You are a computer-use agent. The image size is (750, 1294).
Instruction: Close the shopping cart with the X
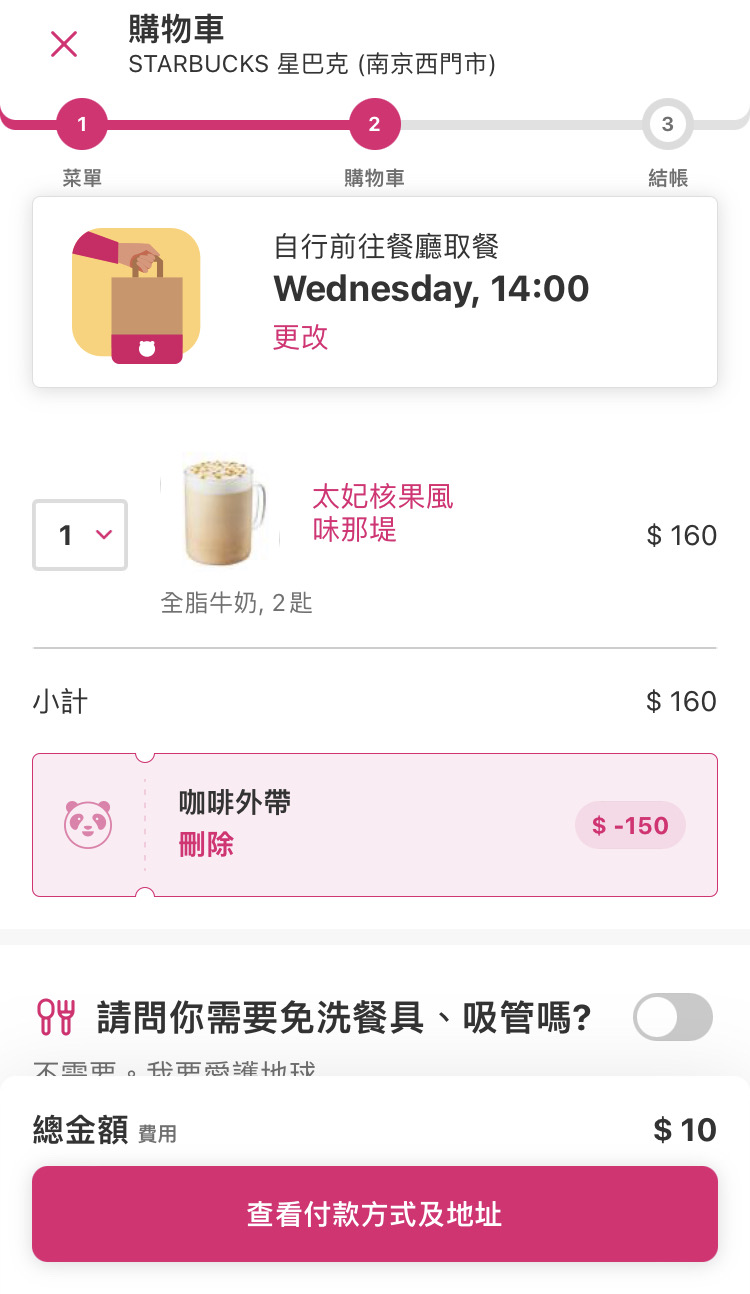64,44
